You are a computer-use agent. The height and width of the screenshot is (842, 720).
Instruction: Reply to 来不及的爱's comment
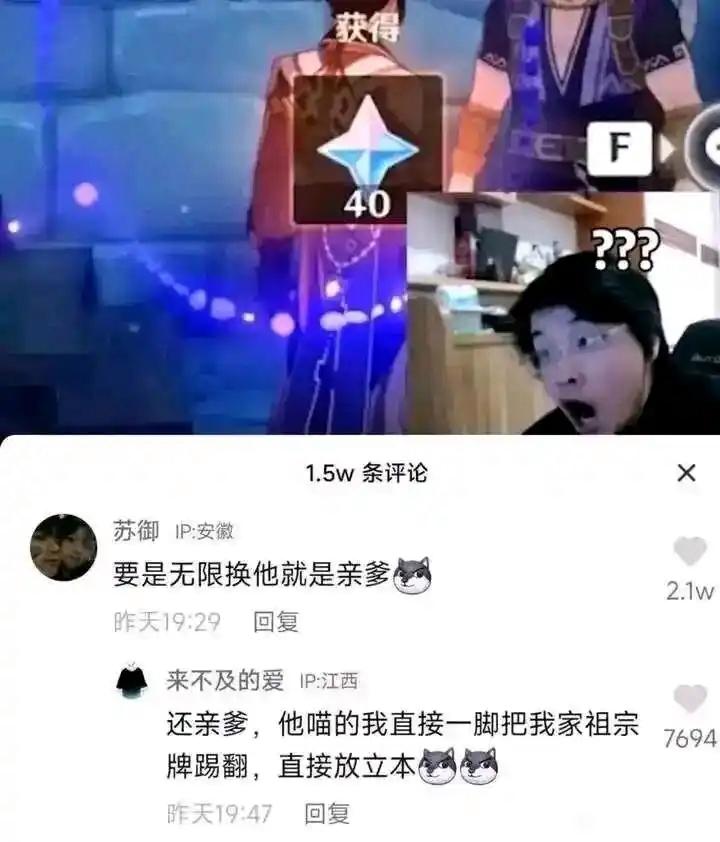click(x=327, y=814)
